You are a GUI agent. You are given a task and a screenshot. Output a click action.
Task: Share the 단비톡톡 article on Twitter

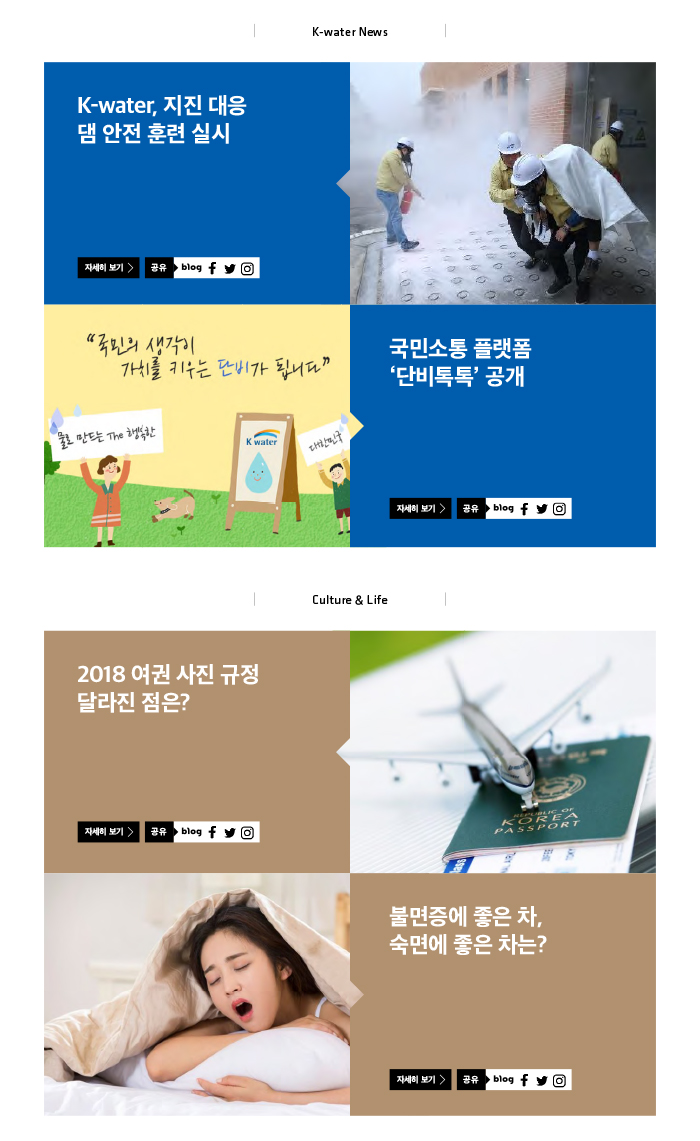click(542, 509)
